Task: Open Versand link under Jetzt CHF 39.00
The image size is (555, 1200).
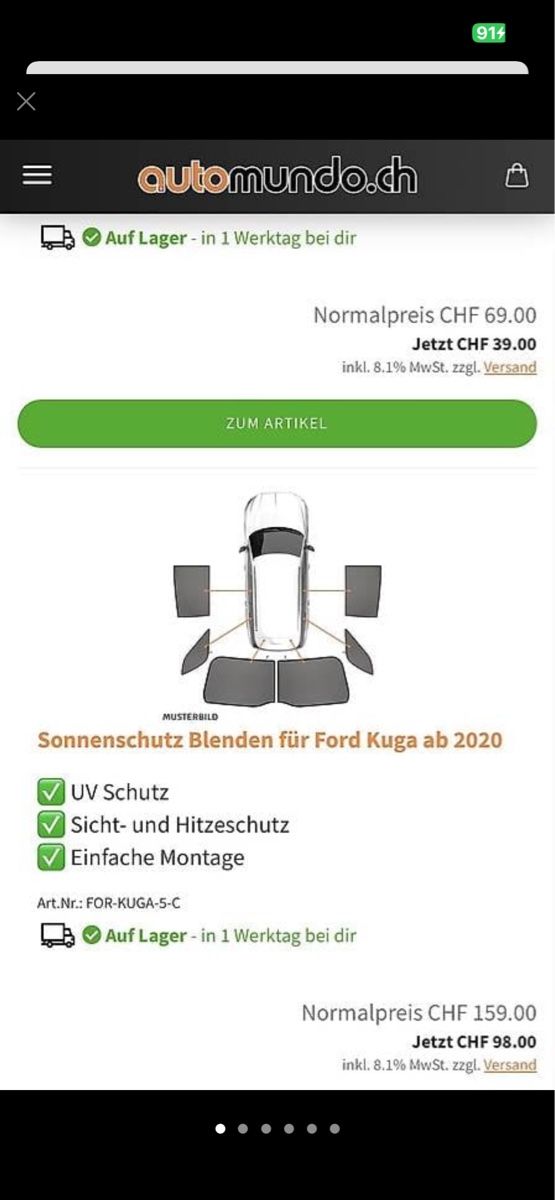Action: click(x=510, y=367)
